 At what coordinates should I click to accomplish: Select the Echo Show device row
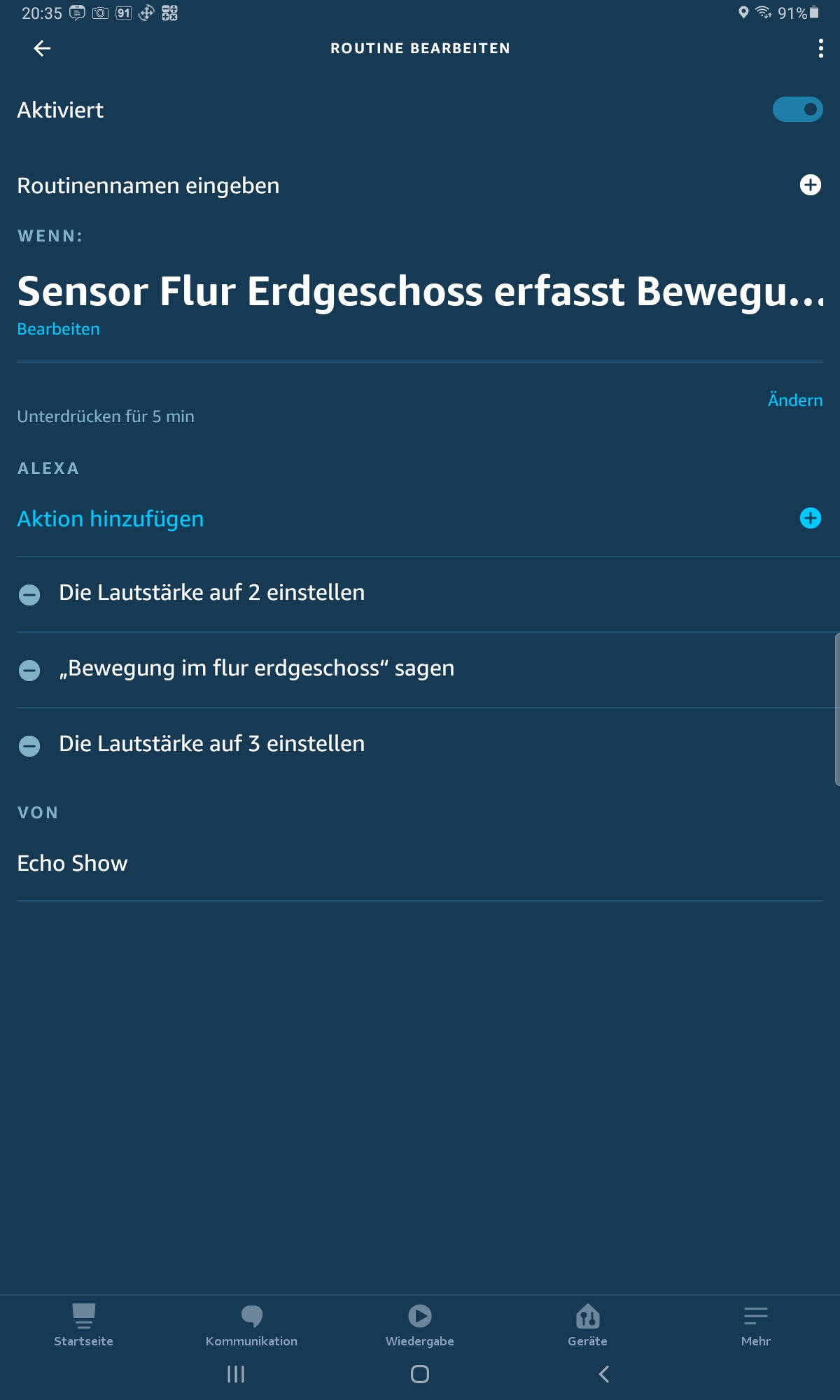point(72,863)
